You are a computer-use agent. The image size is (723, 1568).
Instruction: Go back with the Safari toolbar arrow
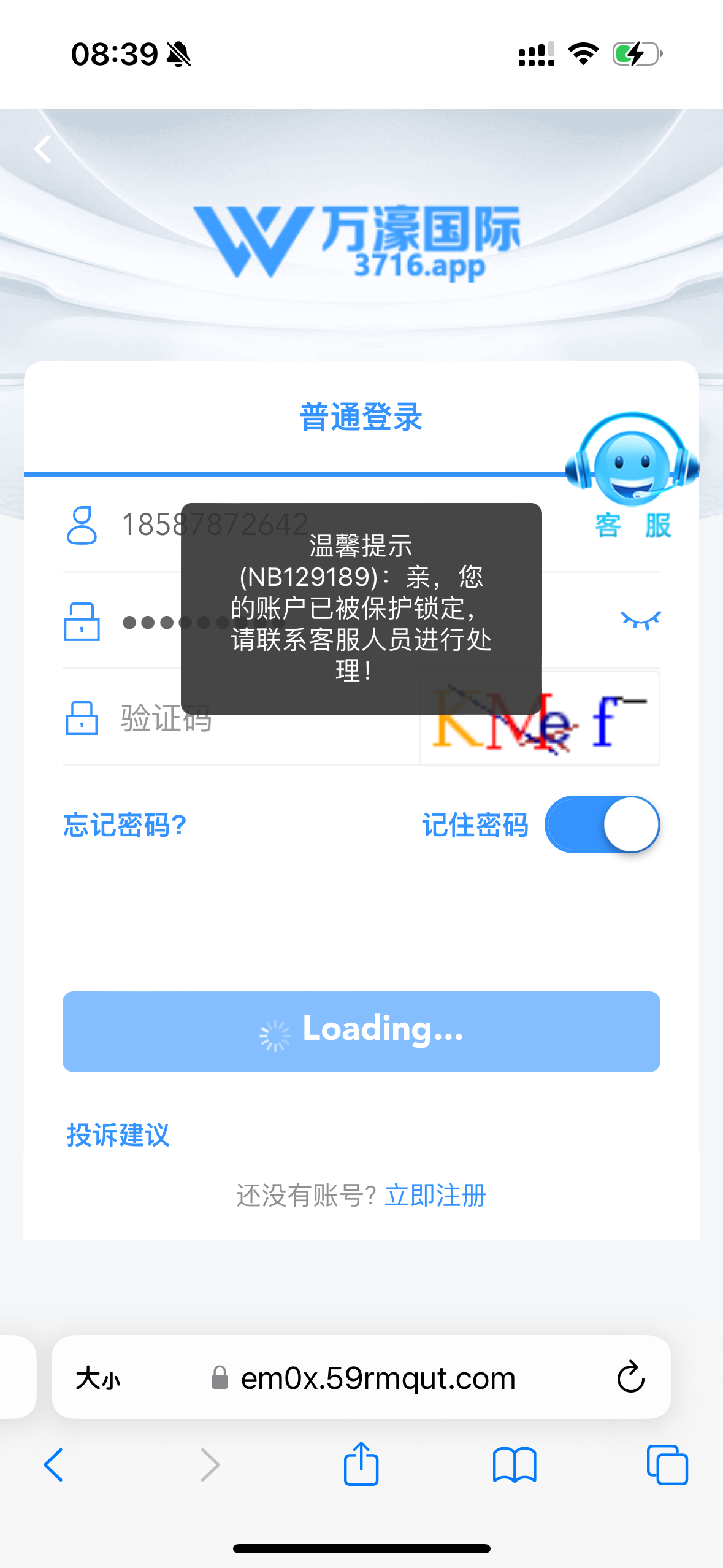54,1465
